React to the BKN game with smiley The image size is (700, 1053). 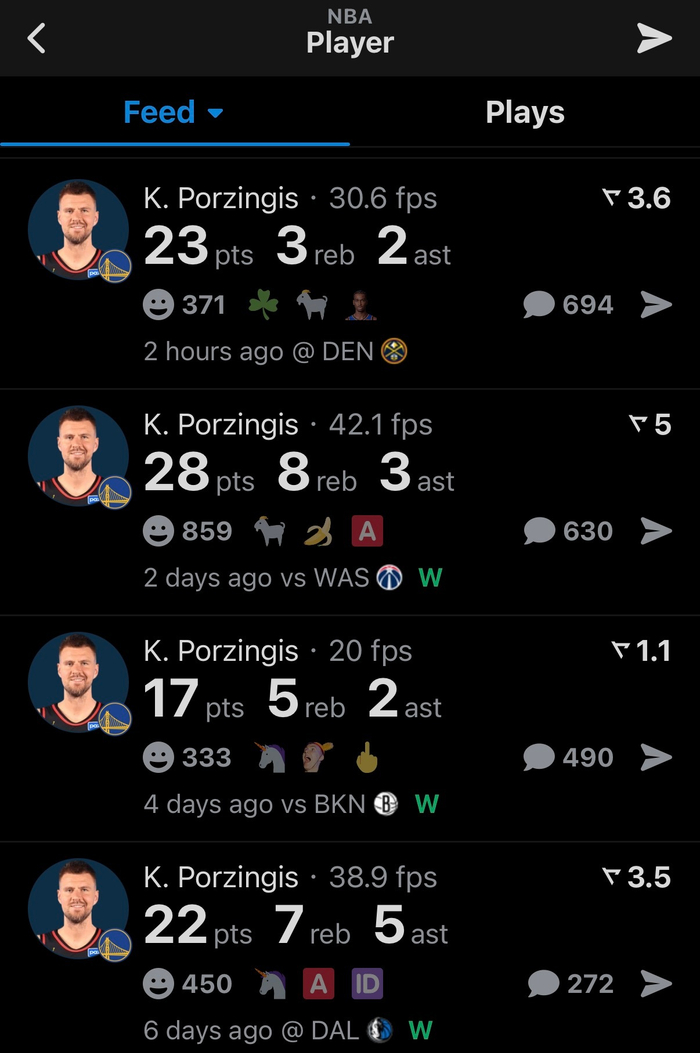click(x=158, y=757)
